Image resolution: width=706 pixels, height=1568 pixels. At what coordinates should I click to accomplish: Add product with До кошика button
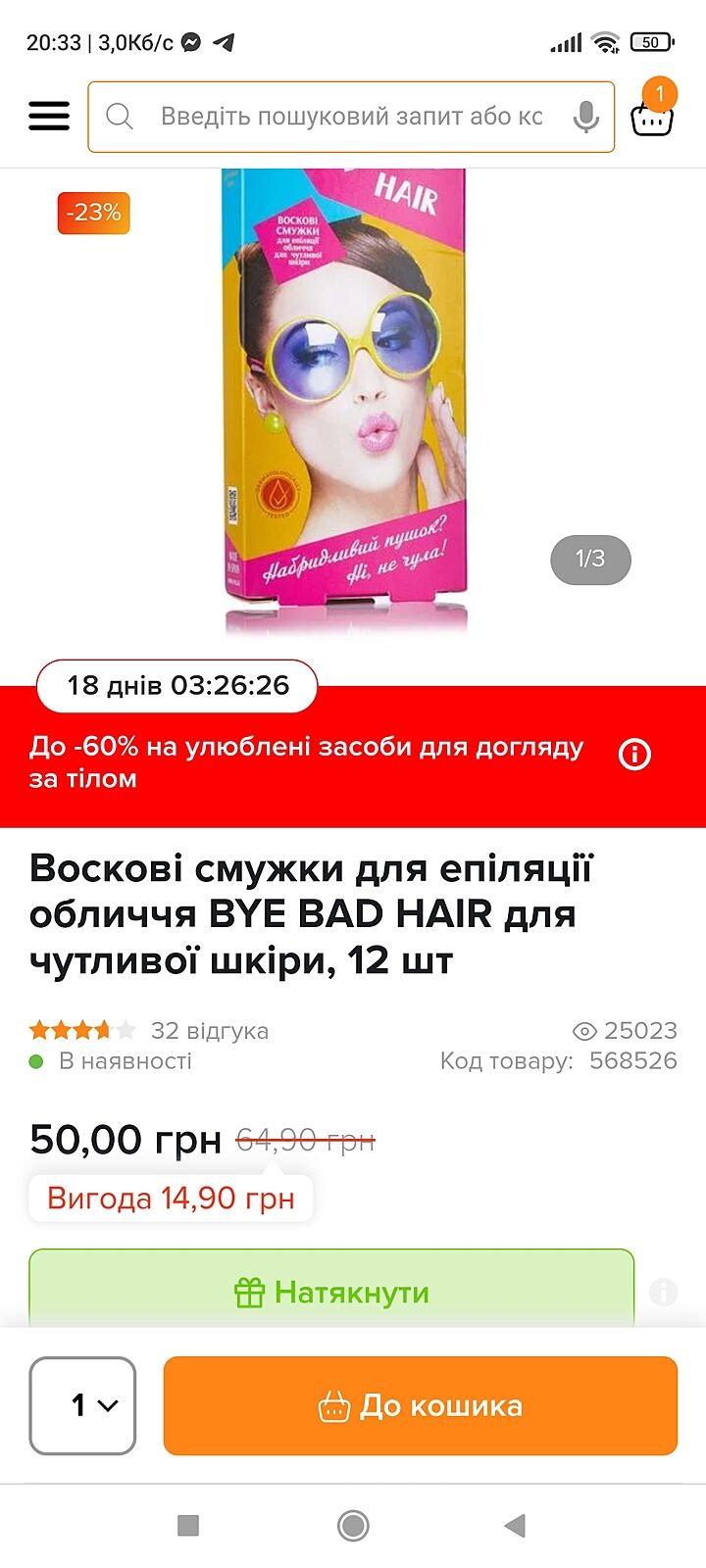[420, 1405]
